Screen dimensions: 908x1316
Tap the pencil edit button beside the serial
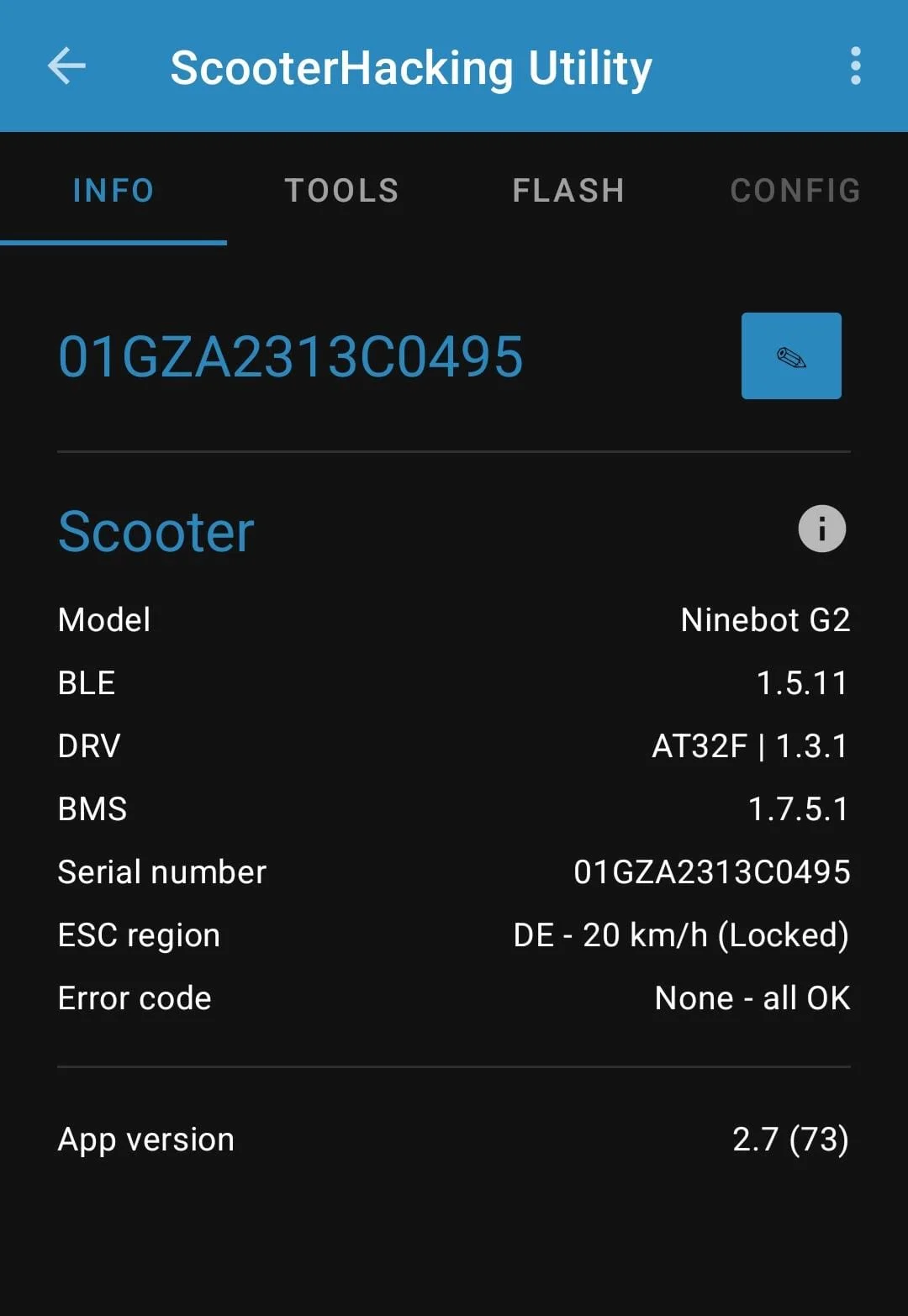(790, 356)
